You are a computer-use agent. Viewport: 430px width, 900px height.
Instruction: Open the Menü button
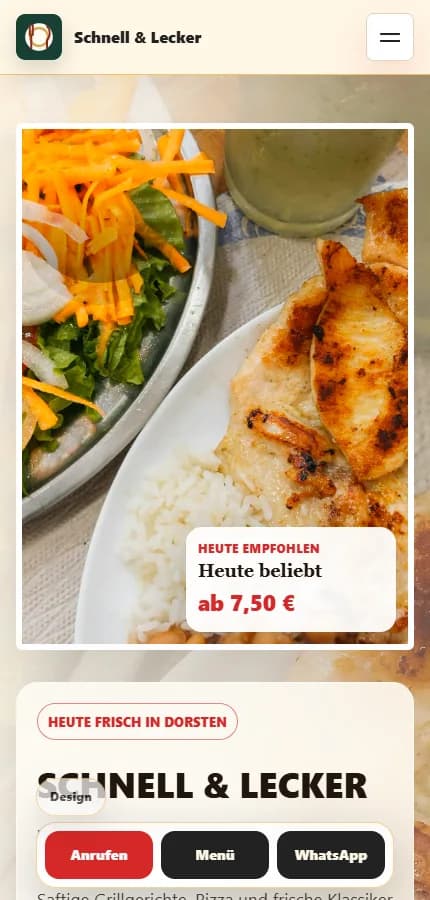tap(215, 855)
